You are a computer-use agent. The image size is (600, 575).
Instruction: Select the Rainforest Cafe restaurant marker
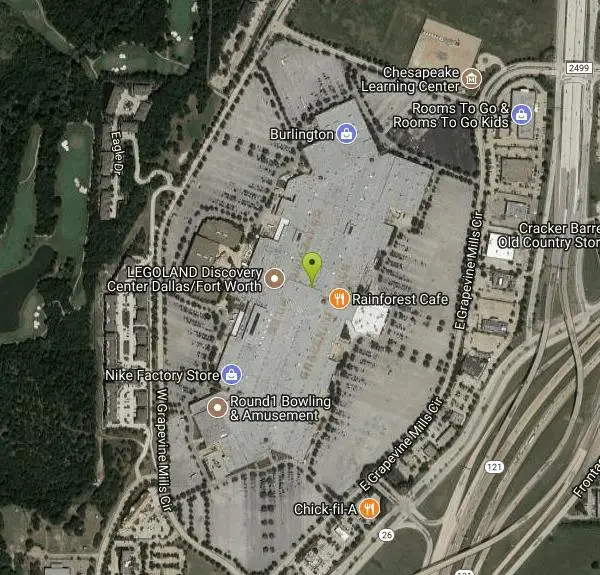(x=340, y=298)
